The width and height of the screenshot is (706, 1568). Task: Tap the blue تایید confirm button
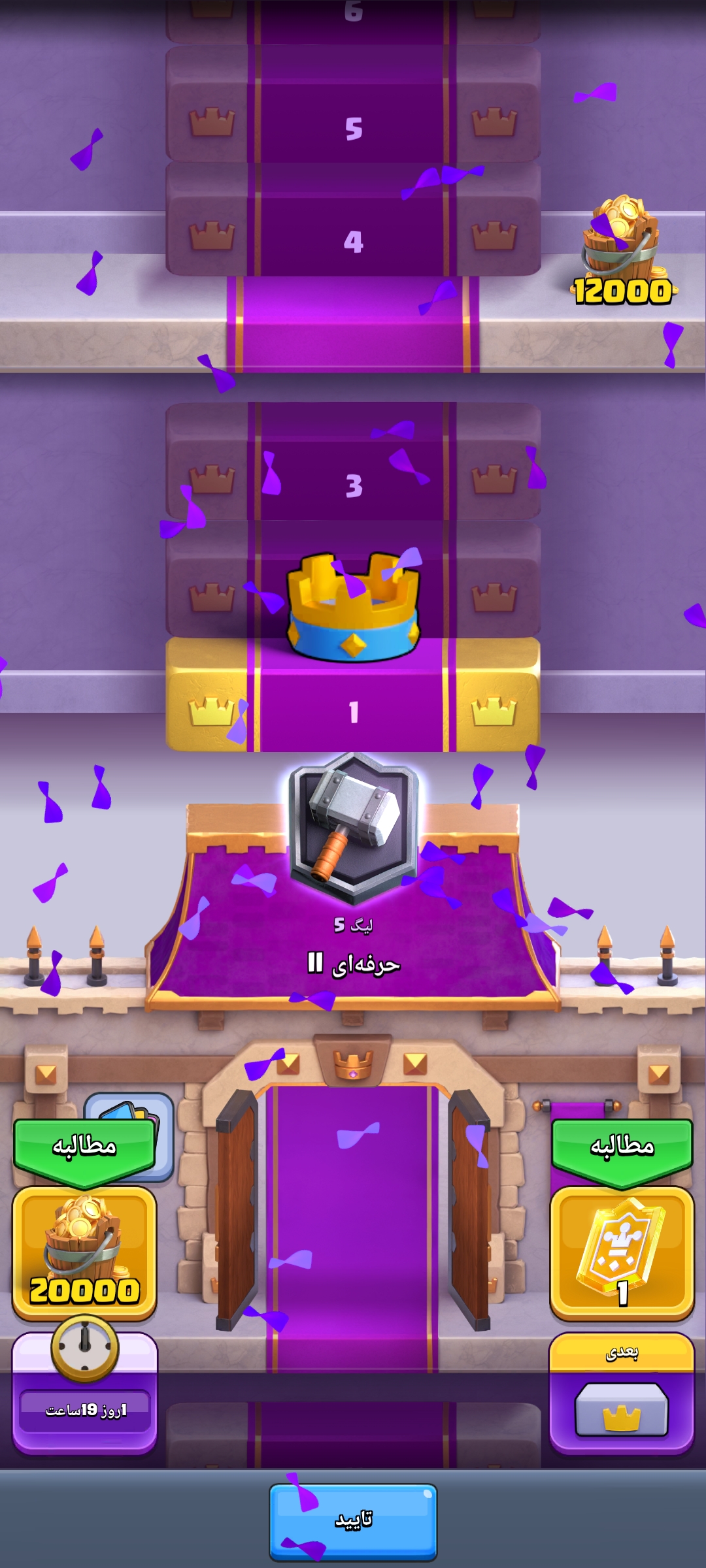(x=353, y=1522)
